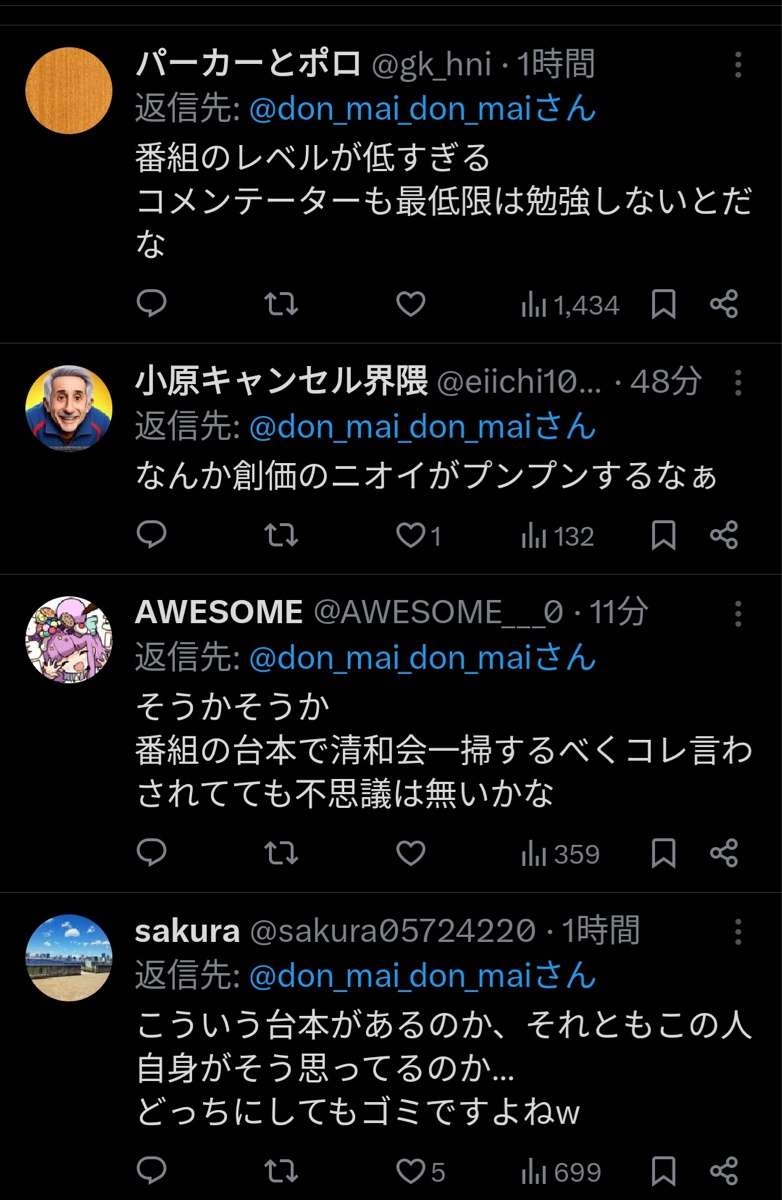Reply to AWESOME's comment
Image resolution: width=782 pixels, height=1200 pixels.
(x=151, y=853)
